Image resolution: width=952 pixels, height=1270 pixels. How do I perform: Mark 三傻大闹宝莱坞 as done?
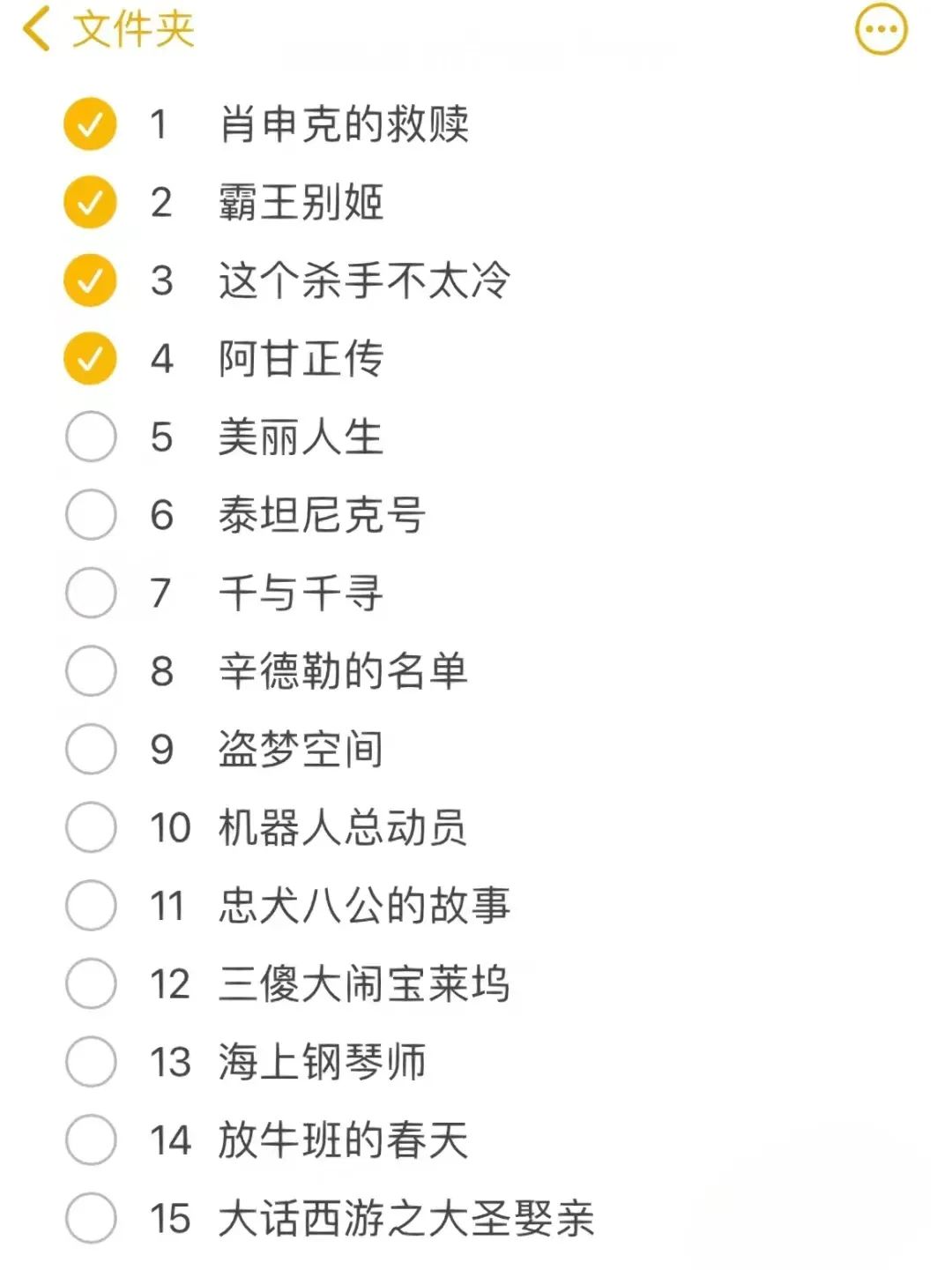coord(91,983)
